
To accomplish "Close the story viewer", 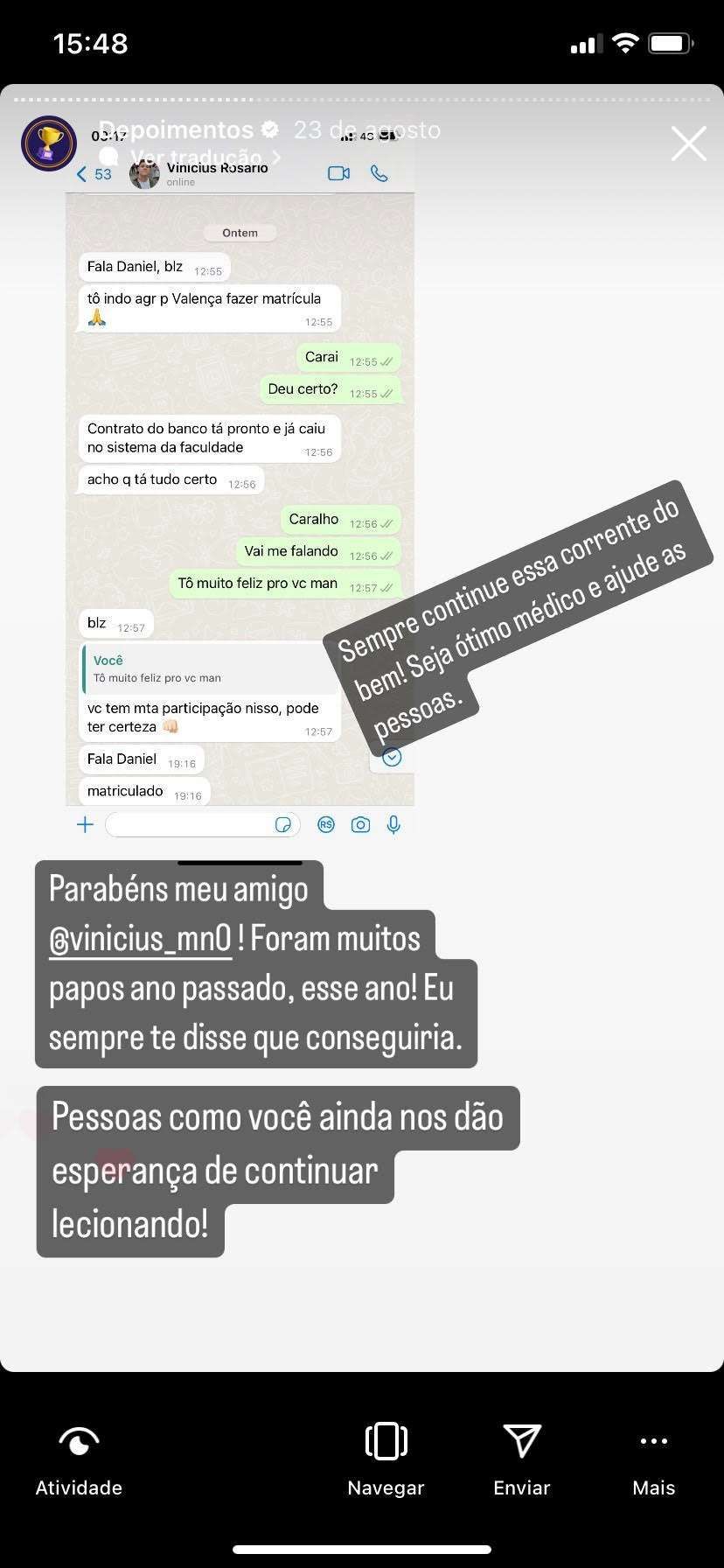I will point(688,143).
